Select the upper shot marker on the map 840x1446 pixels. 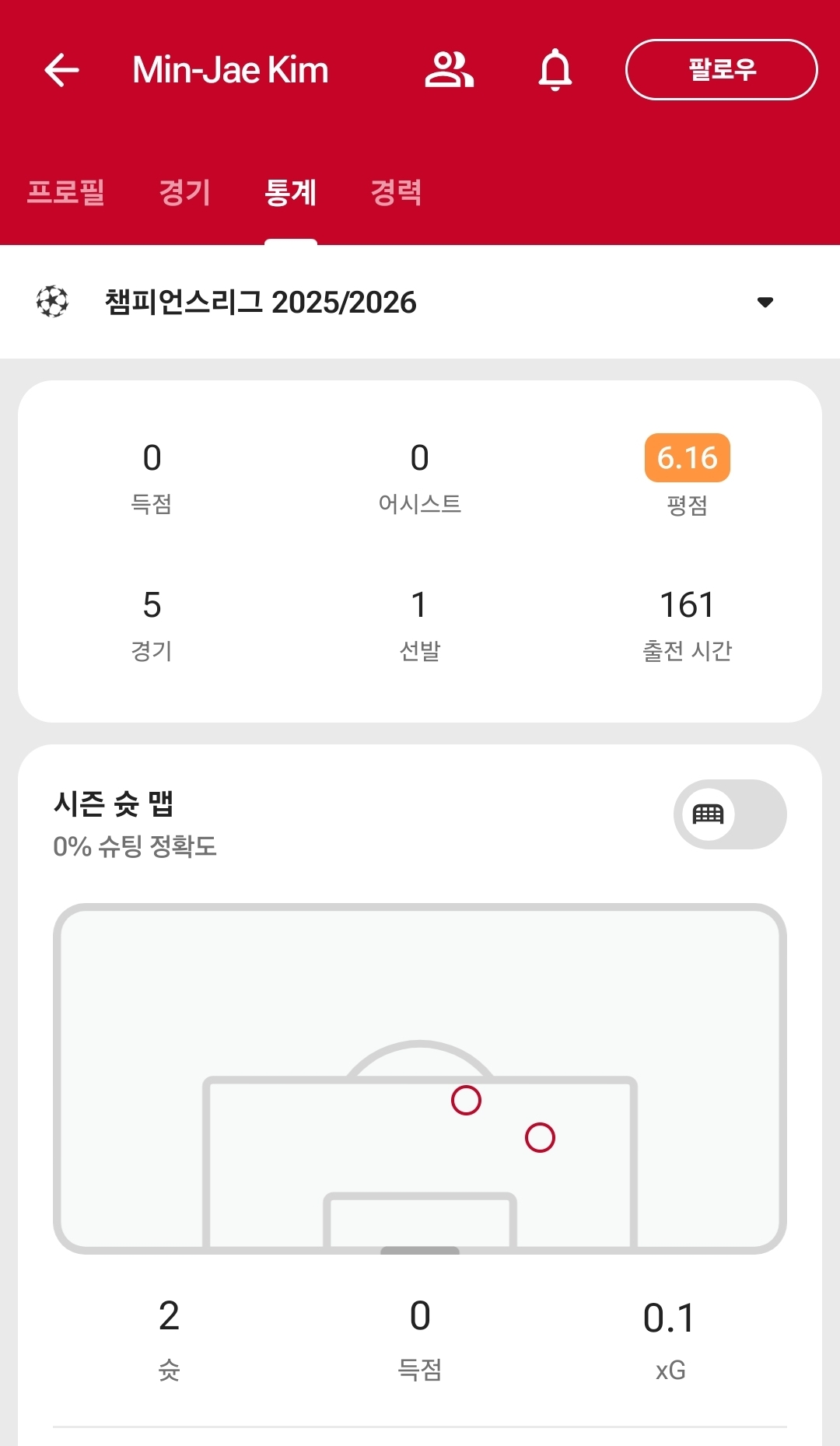(466, 1101)
